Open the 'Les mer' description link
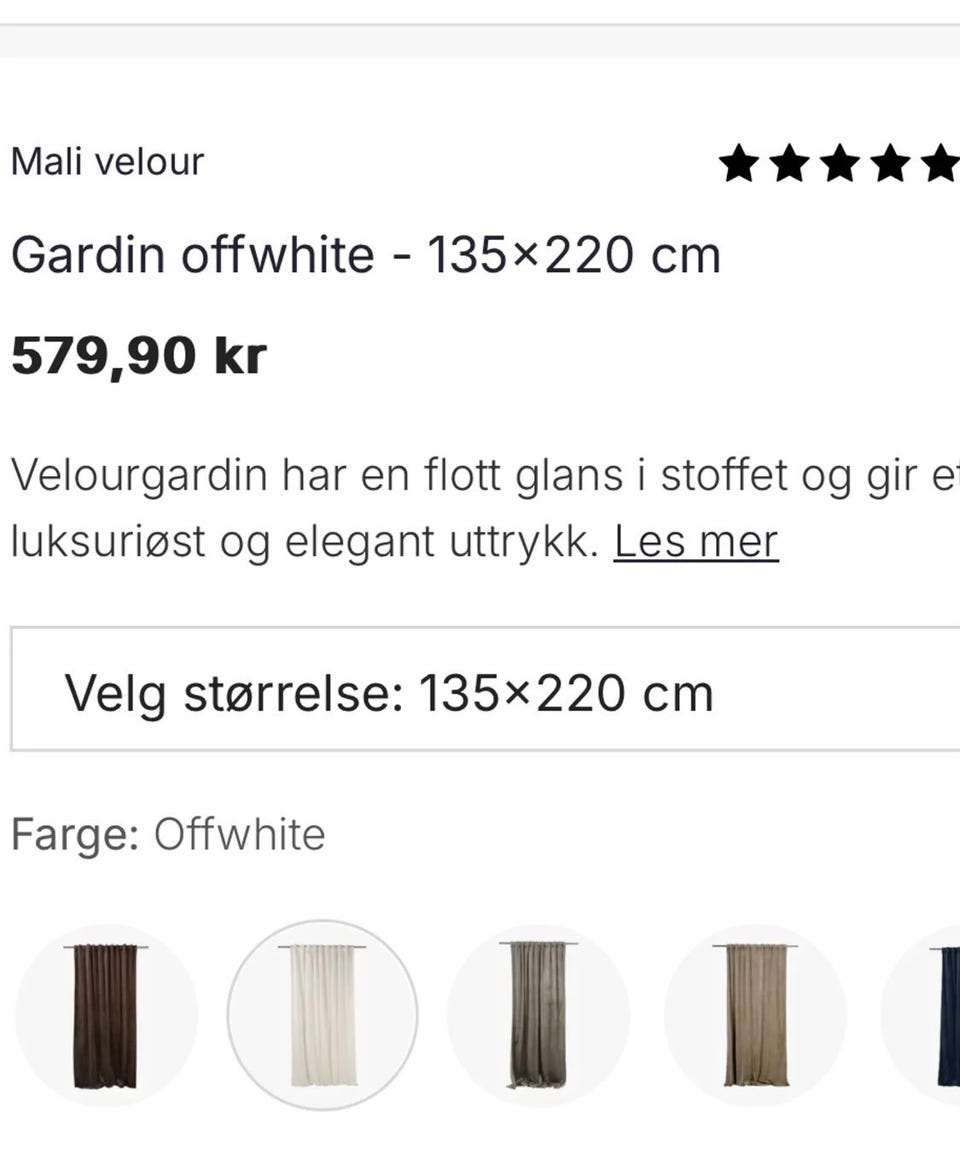Image resolution: width=960 pixels, height=1152 pixels. click(696, 541)
